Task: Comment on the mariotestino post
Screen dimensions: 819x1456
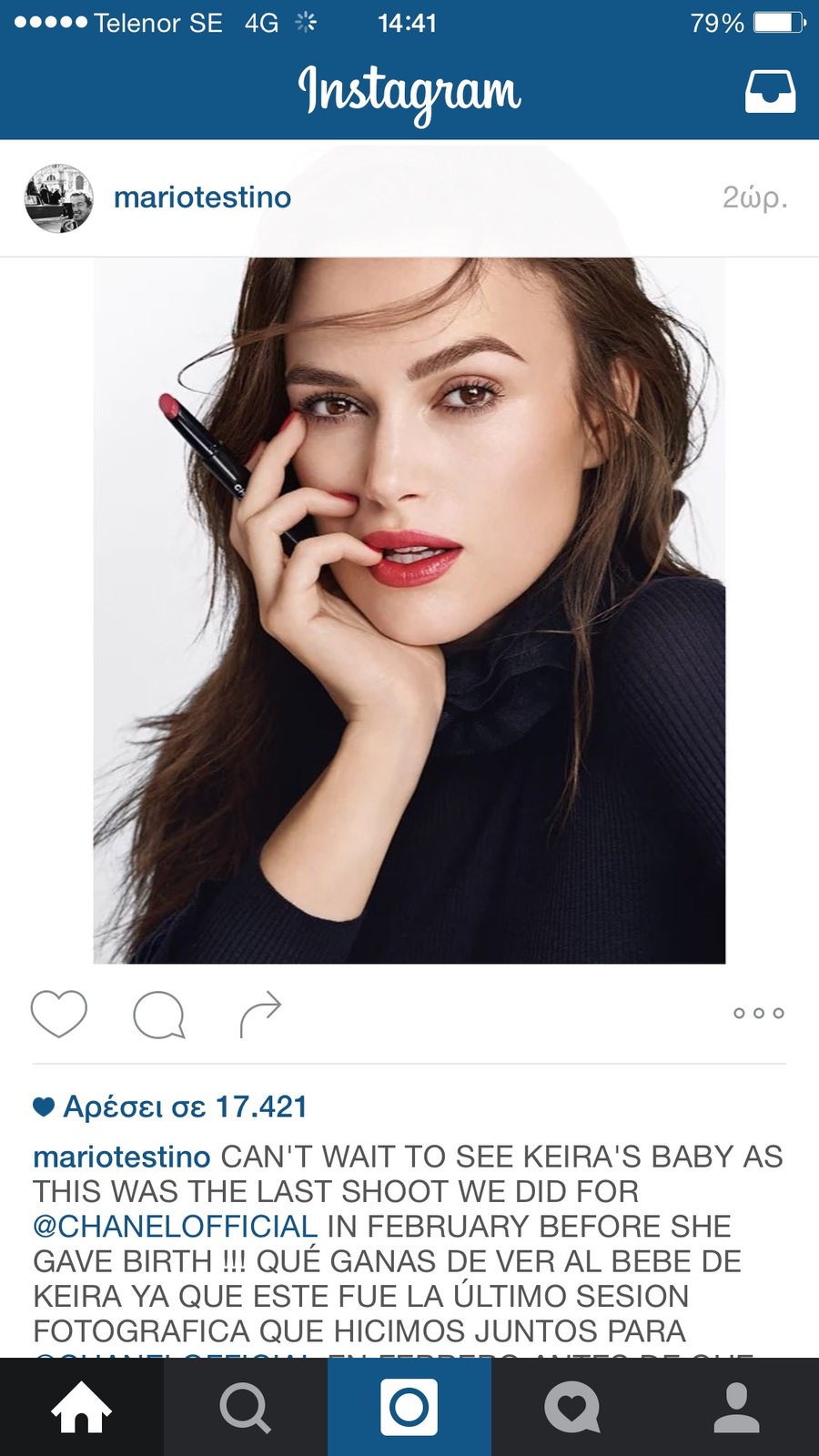Action: coord(159,1014)
